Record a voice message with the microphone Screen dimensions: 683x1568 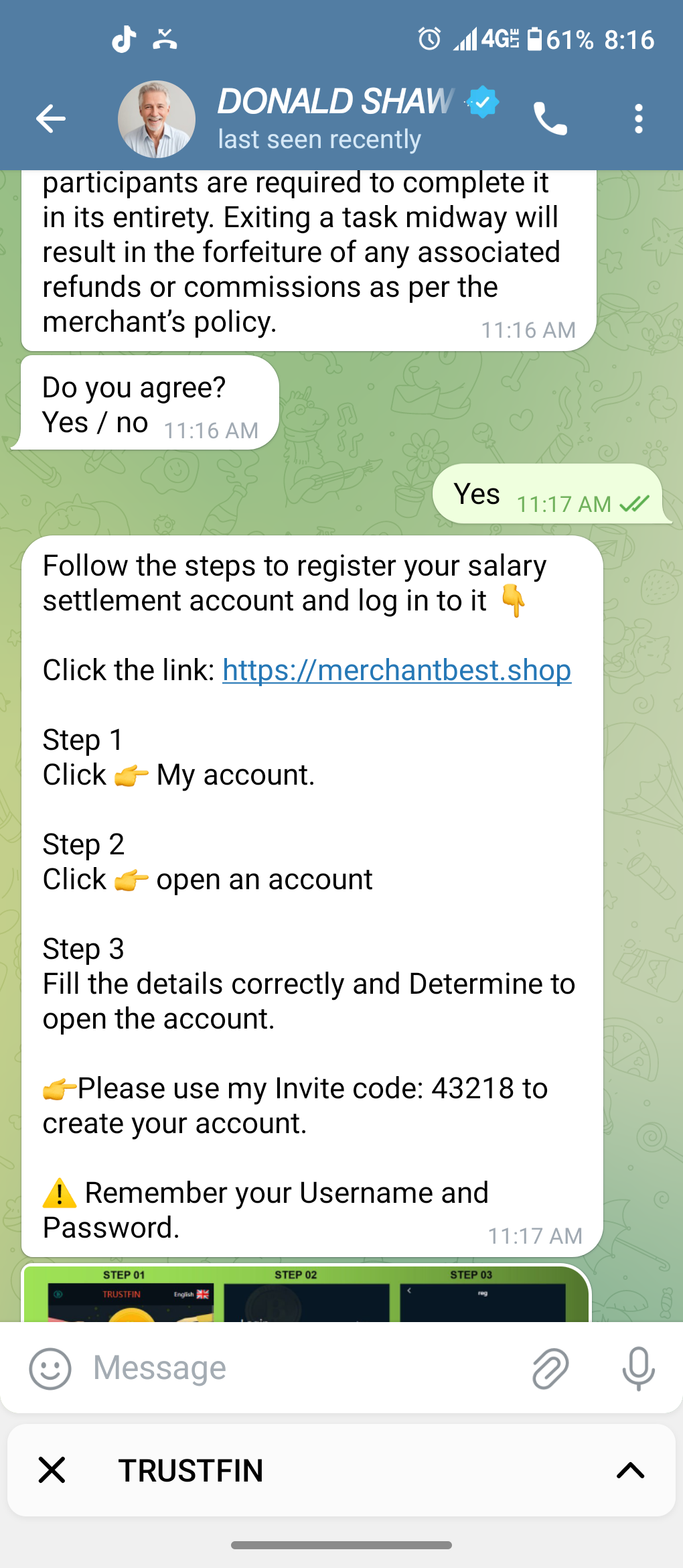pyautogui.click(x=638, y=1368)
